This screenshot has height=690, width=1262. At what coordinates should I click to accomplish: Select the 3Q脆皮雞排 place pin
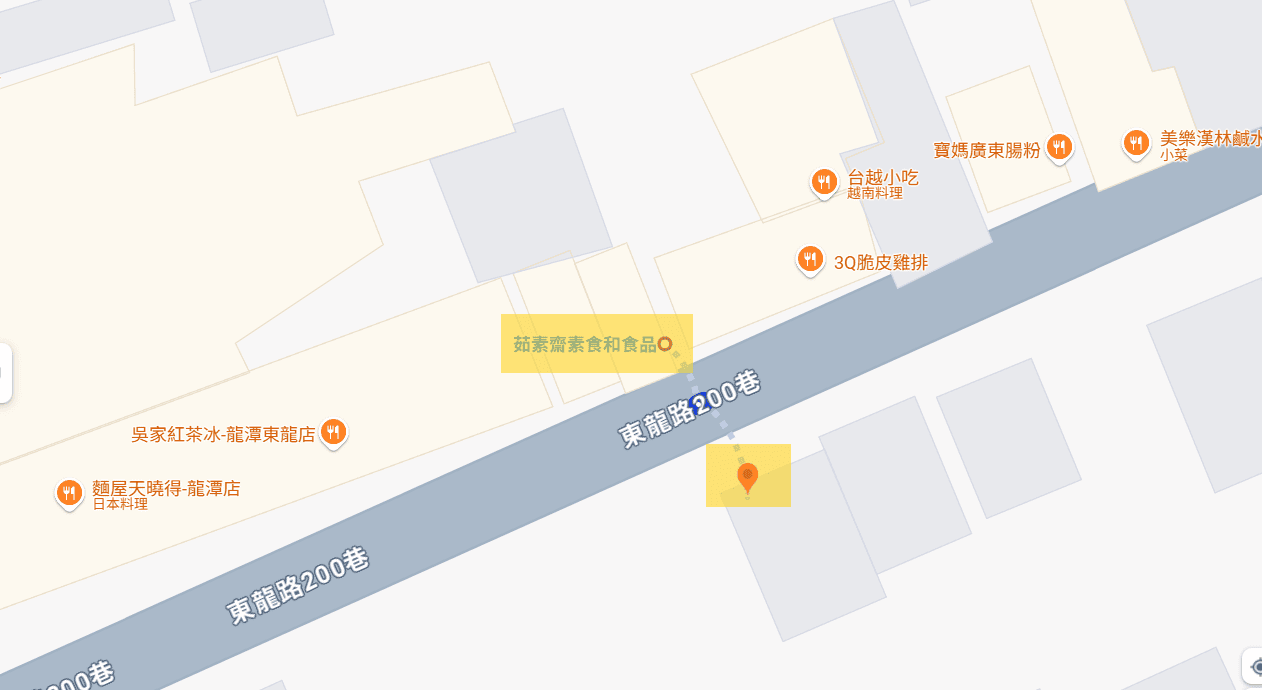click(810, 261)
